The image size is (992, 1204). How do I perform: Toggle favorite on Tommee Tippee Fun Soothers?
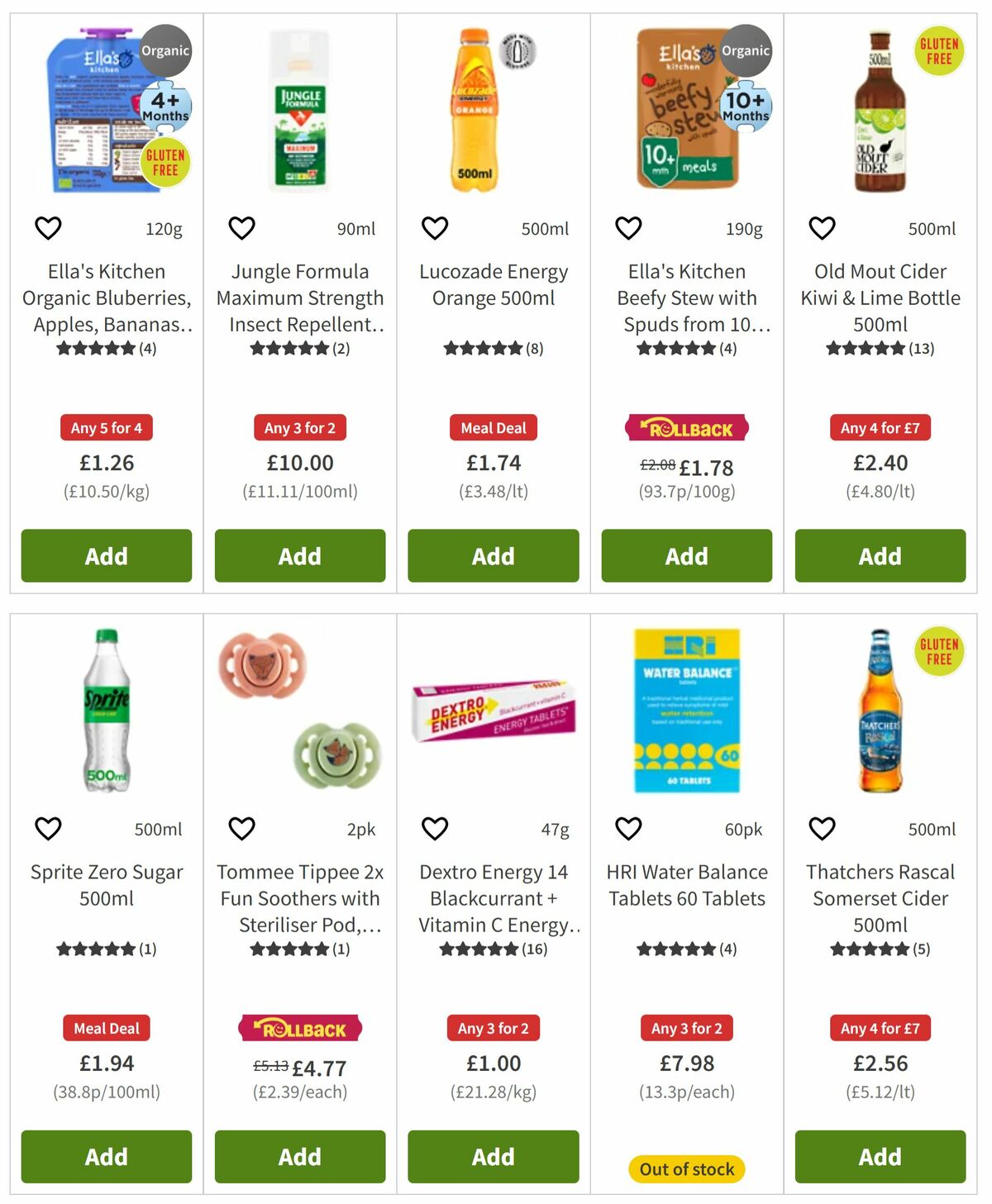click(241, 827)
